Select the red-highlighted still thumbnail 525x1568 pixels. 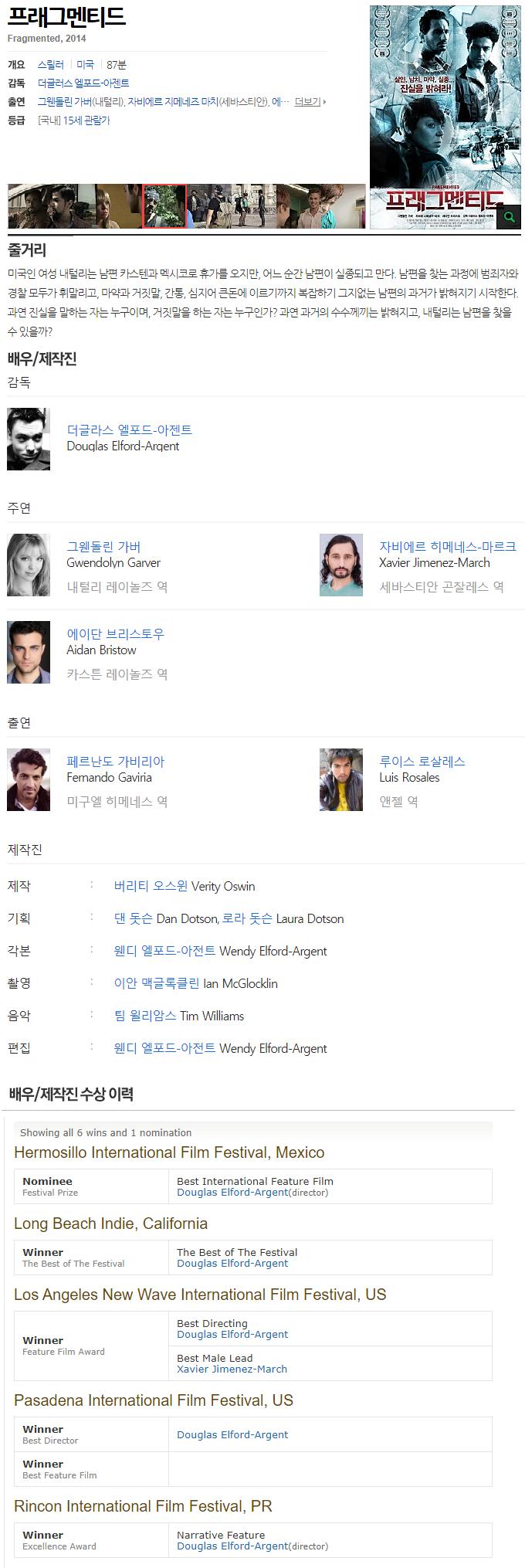[x=164, y=206]
